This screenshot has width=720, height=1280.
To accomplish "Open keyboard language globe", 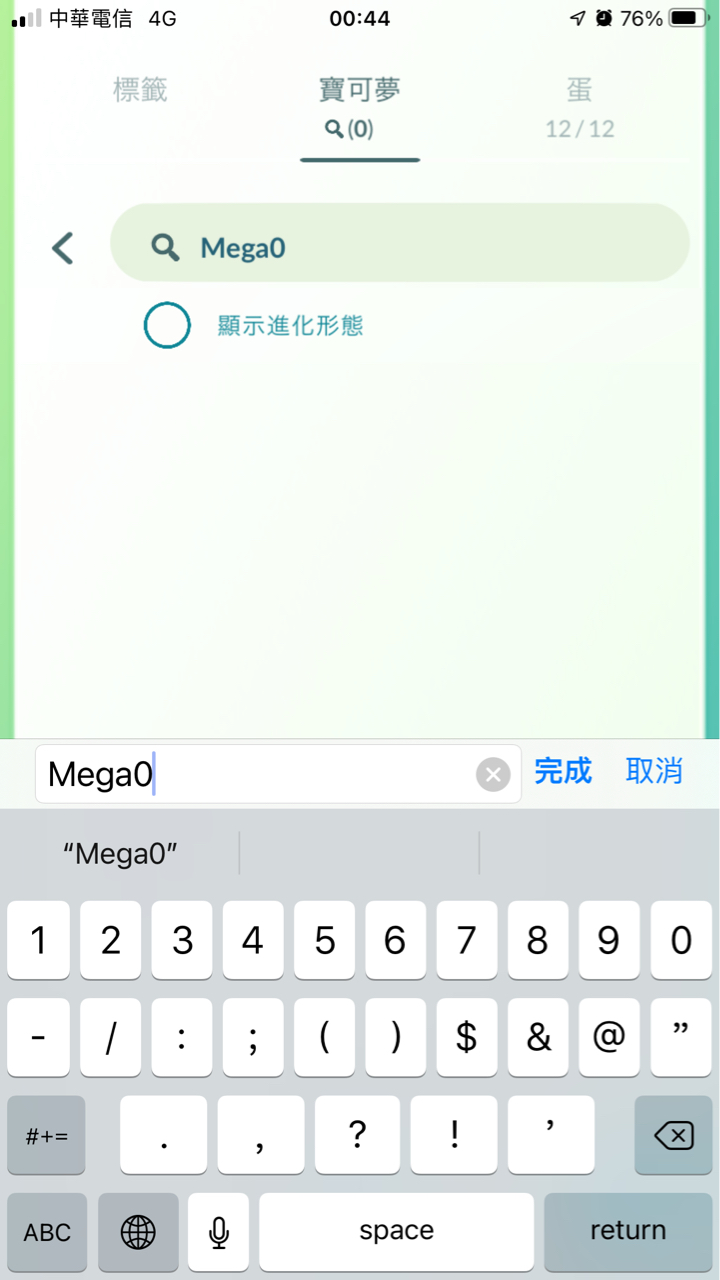I will (x=138, y=1232).
